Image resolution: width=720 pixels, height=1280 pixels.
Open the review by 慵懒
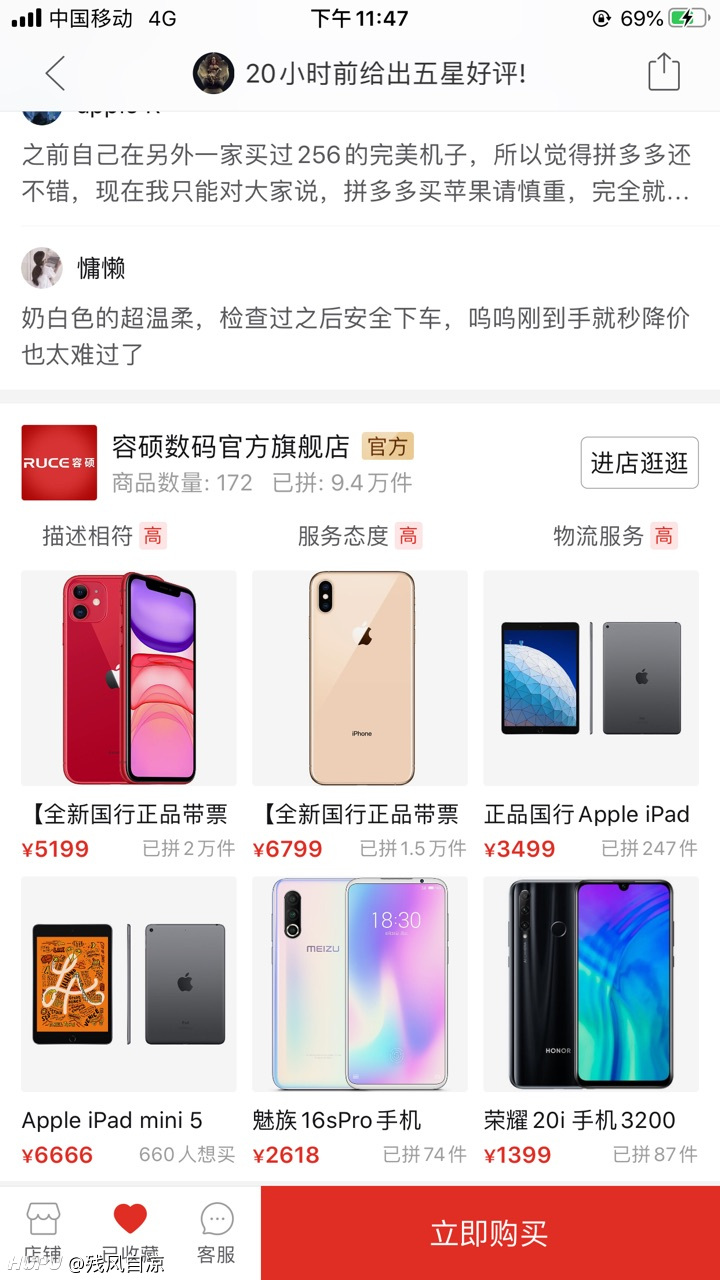click(360, 308)
